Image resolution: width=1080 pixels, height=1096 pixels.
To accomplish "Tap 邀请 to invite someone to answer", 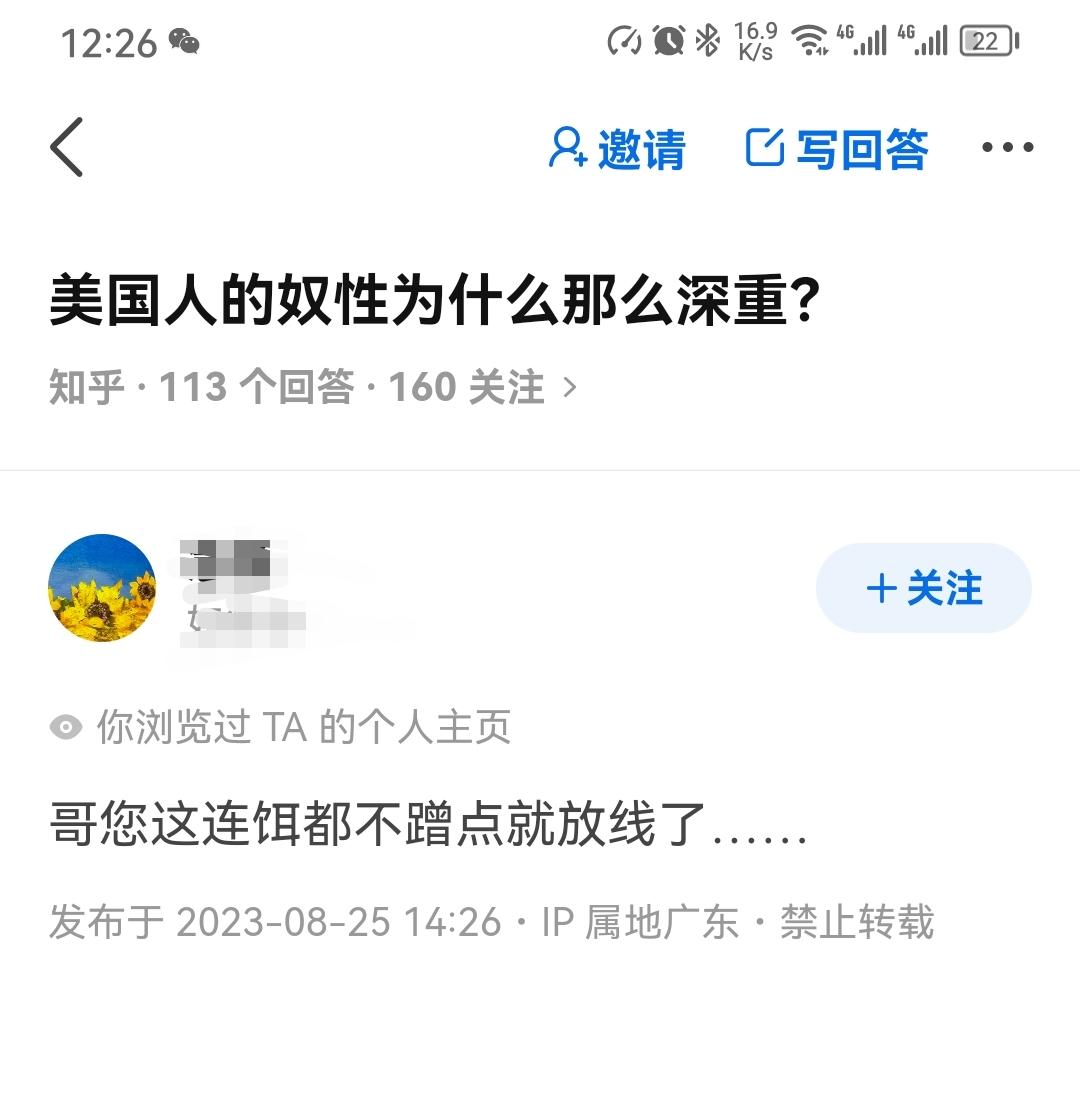I will [617, 149].
